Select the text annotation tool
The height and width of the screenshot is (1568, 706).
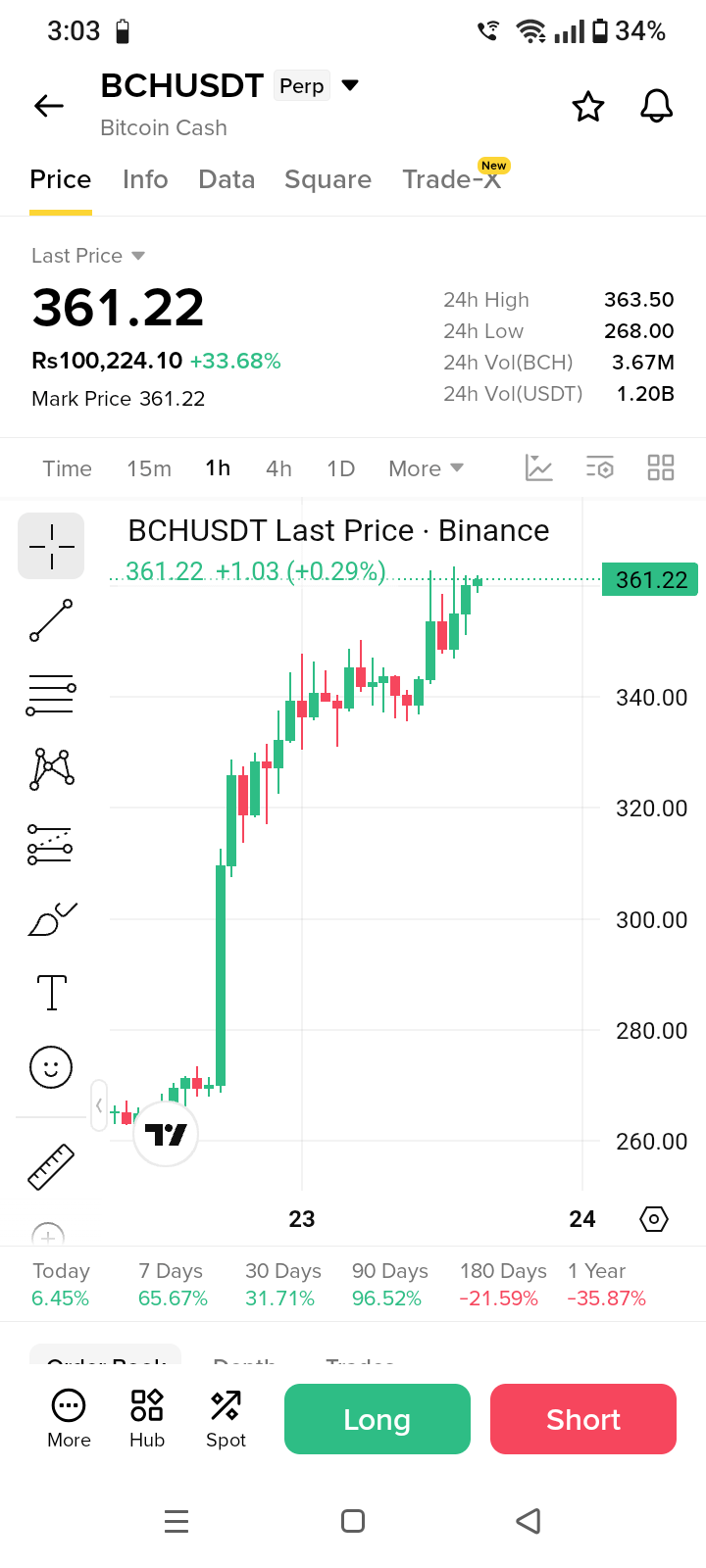click(x=51, y=993)
